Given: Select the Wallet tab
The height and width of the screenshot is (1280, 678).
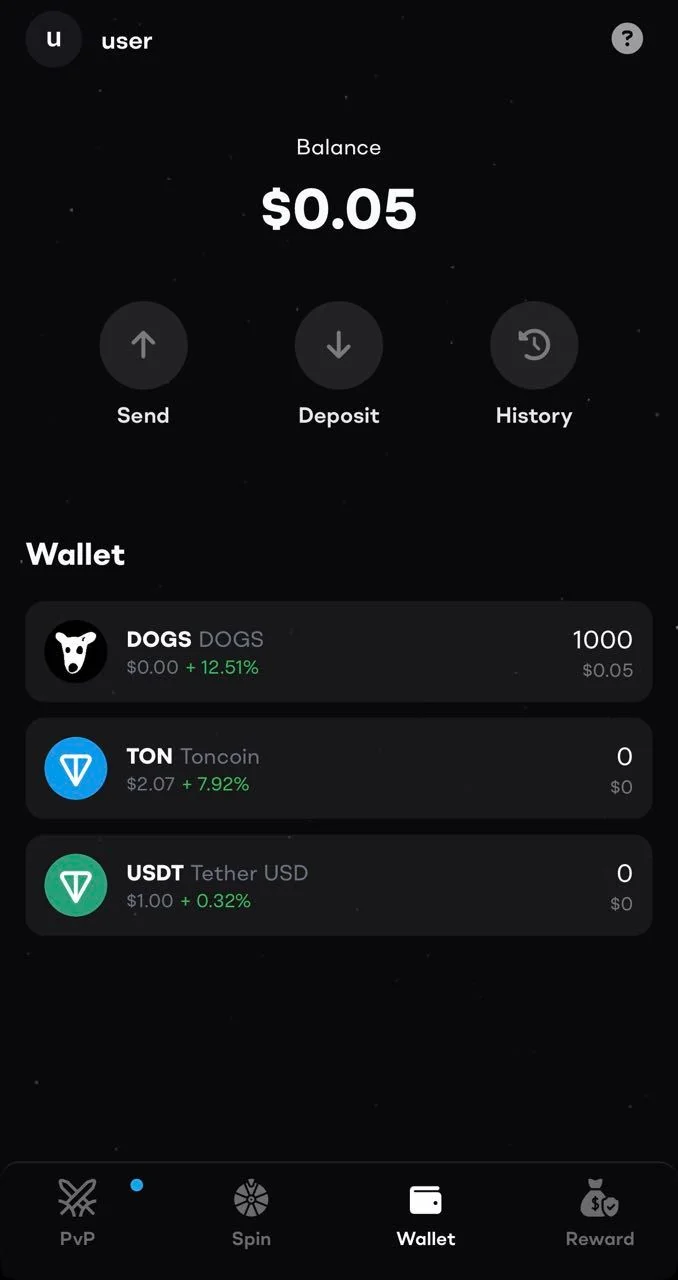Looking at the screenshot, I should (x=426, y=1213).
